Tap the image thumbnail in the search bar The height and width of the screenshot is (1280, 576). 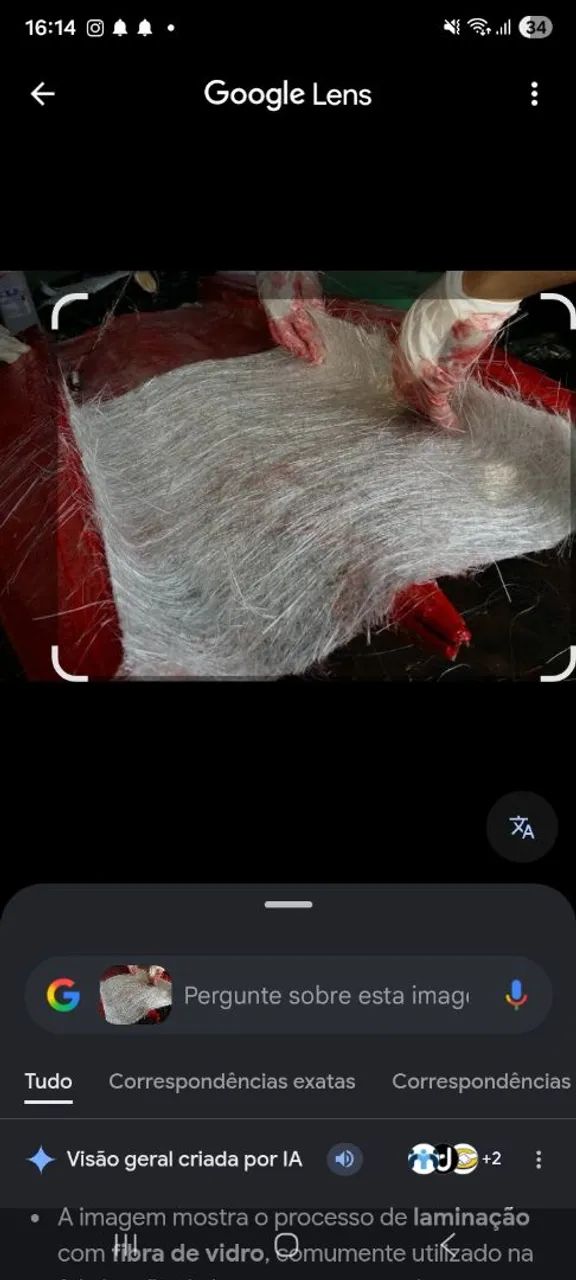pyautogui.click(x=135, y=995)
